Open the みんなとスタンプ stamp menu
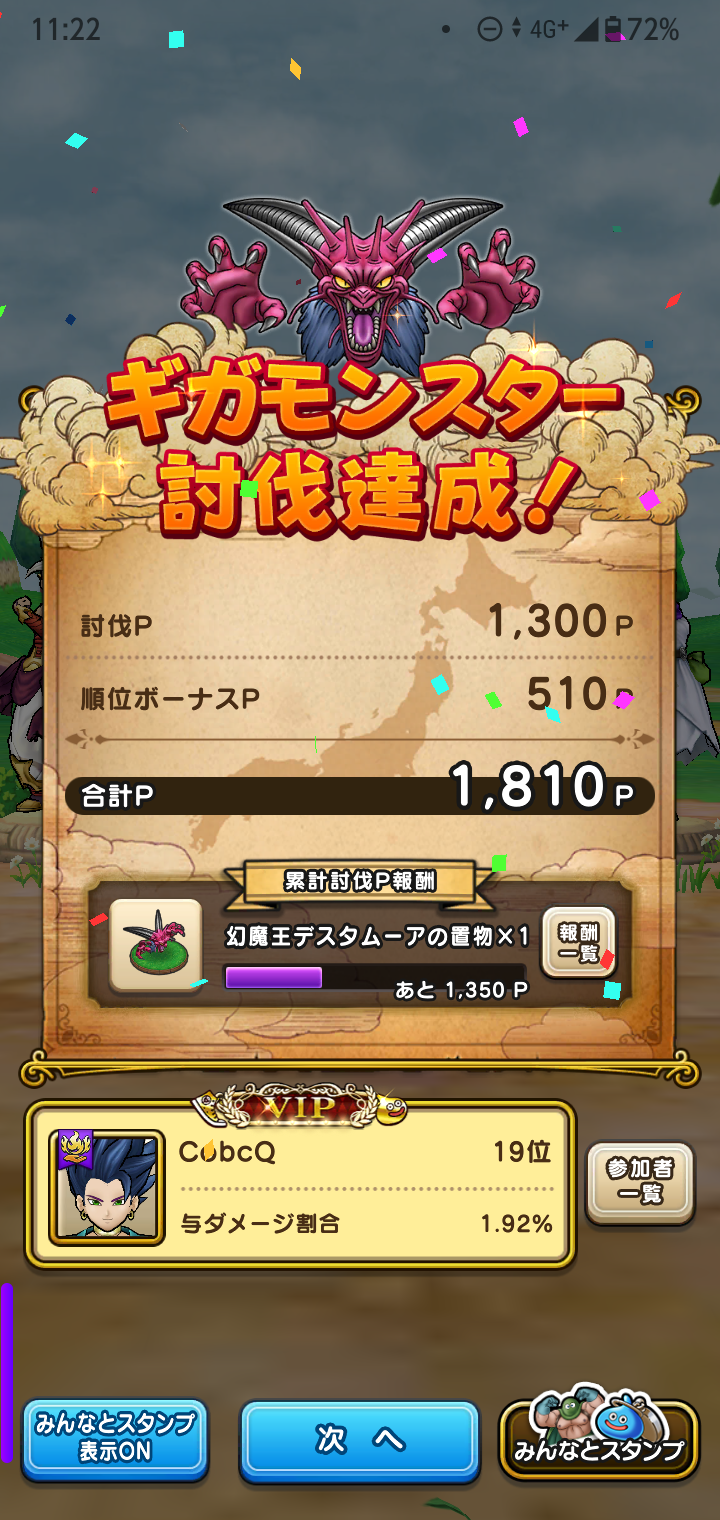This screenshot has height=1520, width=720. 598,1442
